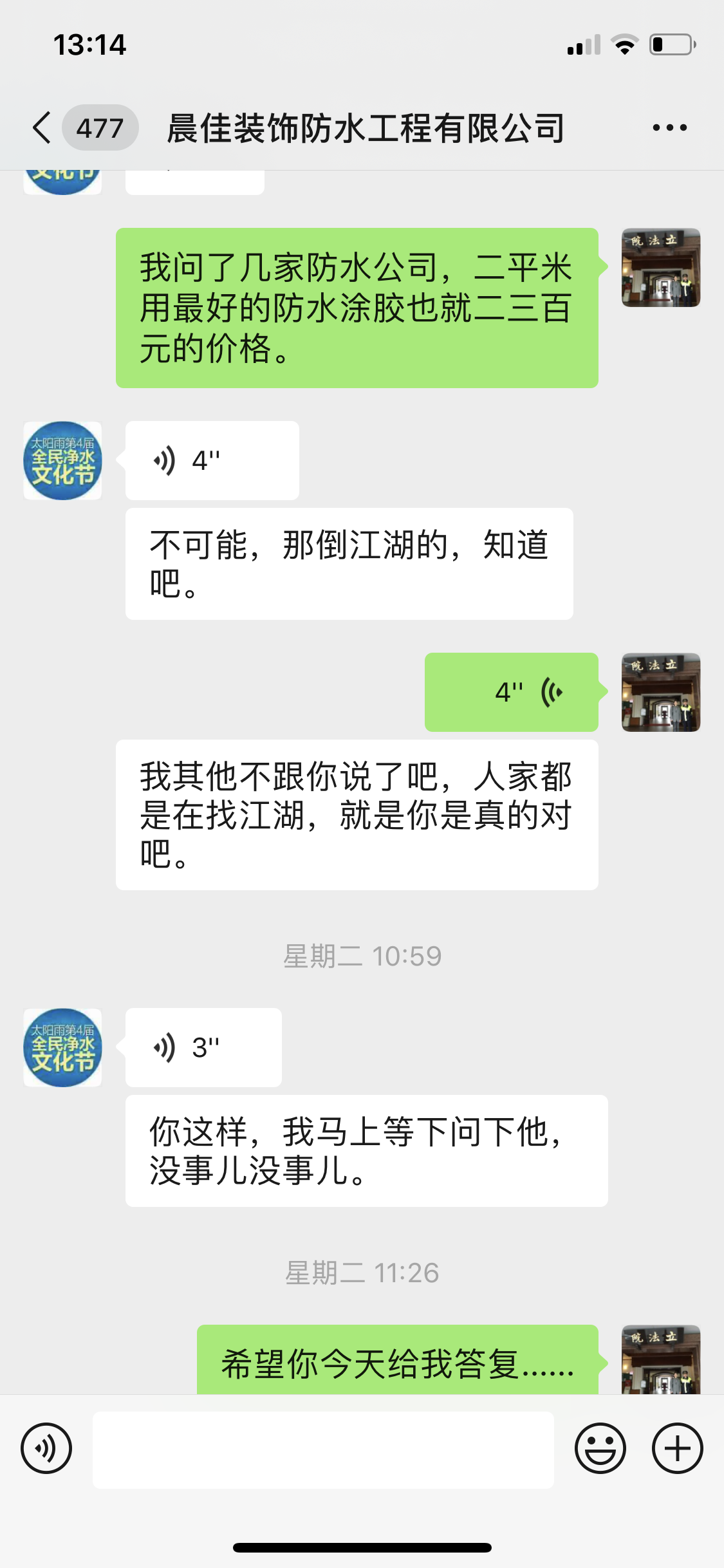Image resolution: width=724 pixels, height=1568 pixels.
Task: Open the chat info overflow menu
Action: [669, 127]
